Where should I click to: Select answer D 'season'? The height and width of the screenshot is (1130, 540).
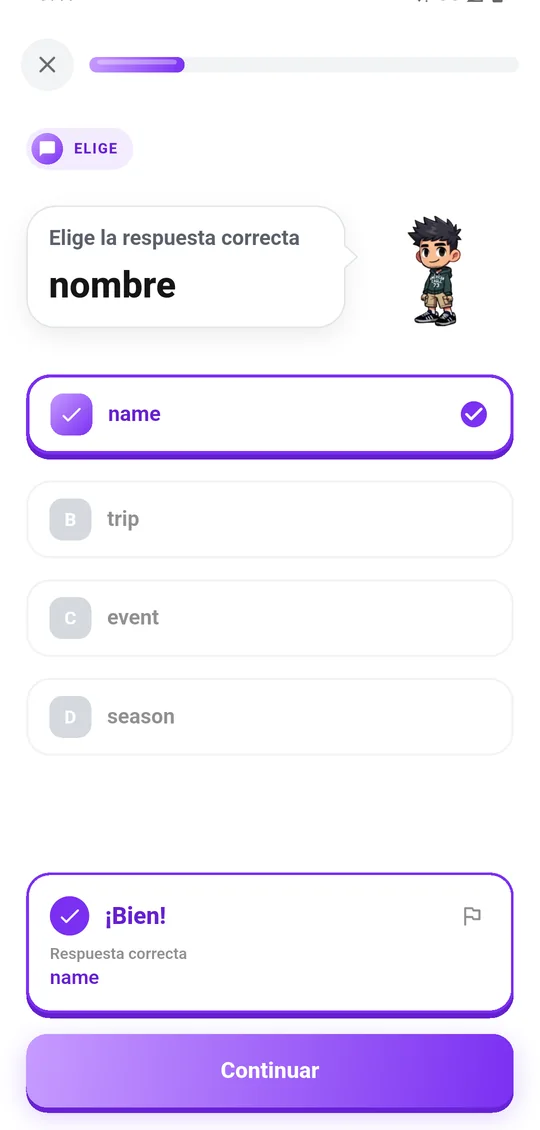[x=270, y=716]
